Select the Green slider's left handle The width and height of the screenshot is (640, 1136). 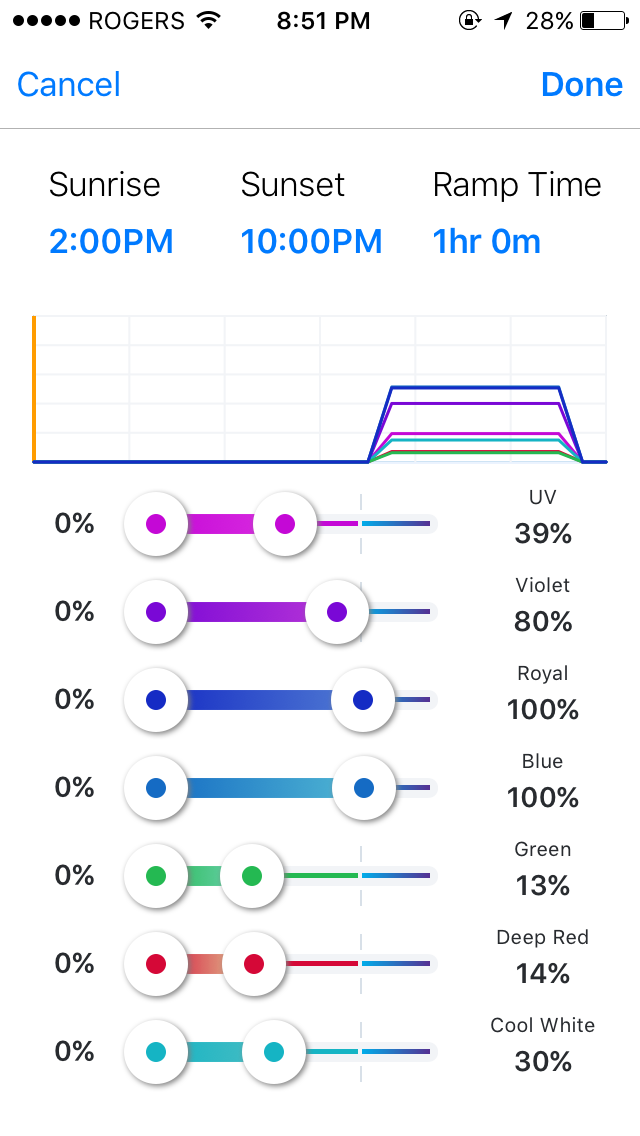coord(156,876)
